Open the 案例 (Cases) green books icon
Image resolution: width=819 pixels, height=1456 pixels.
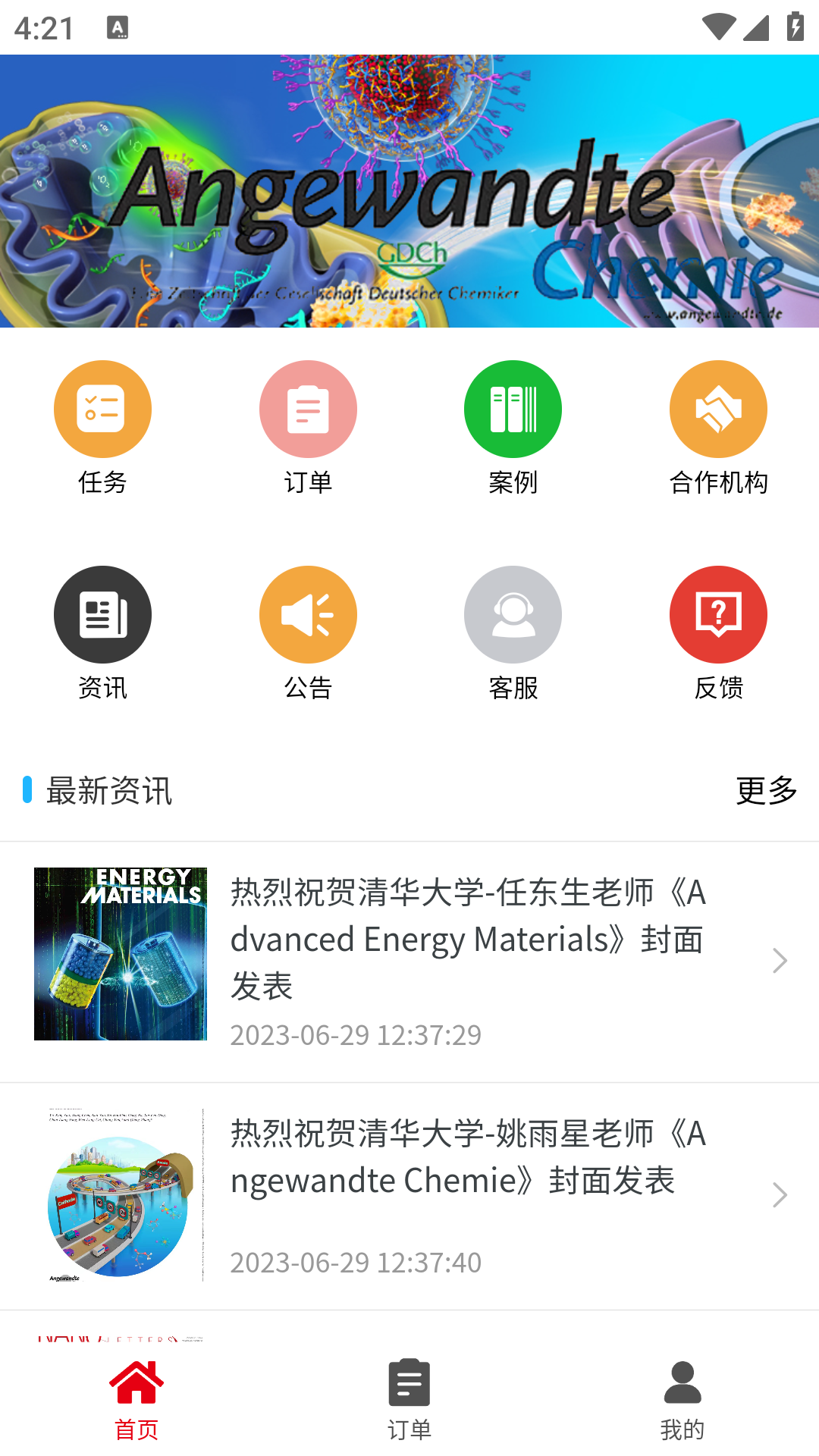(x=513, y=408)
